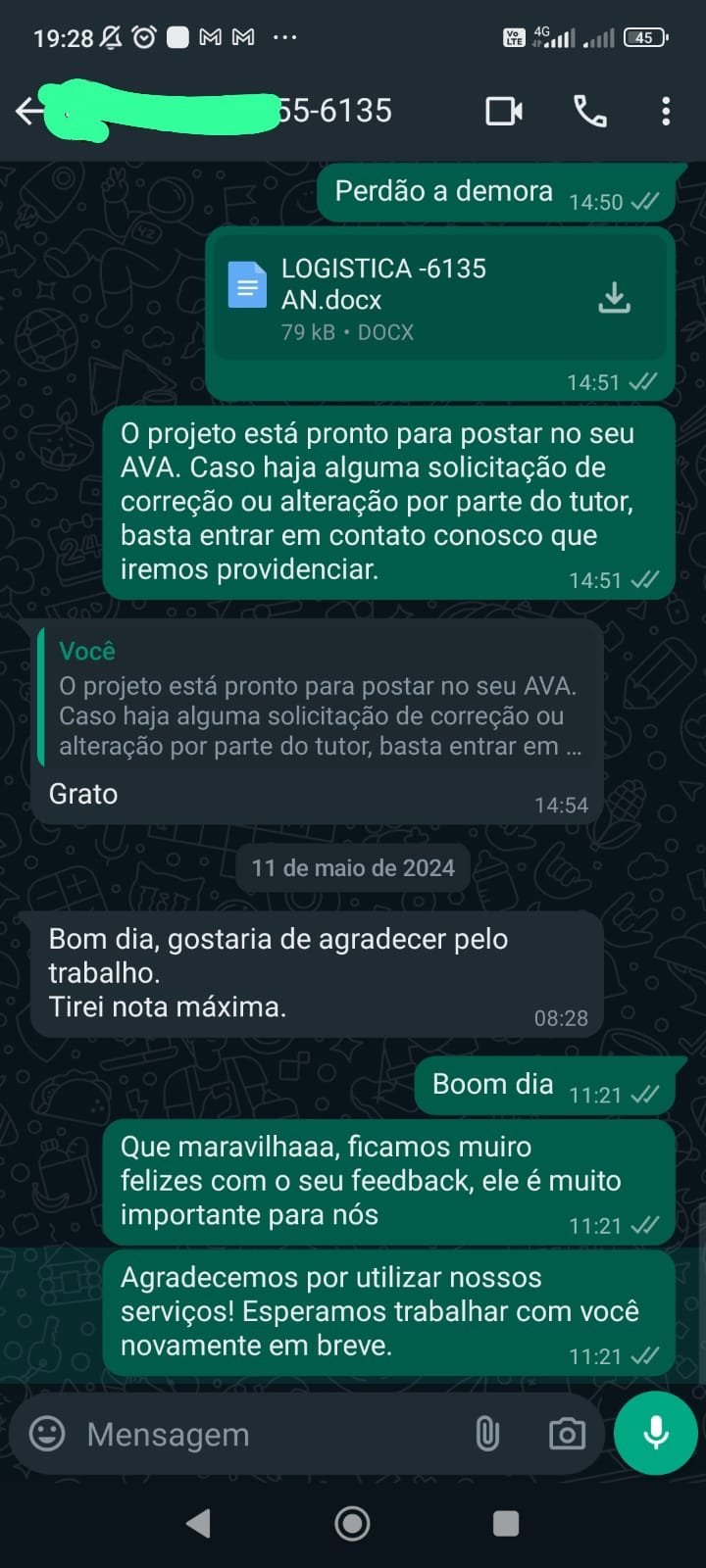Image resolution: width=706 pixels, height=1568 pixels.
Task: Go back to the chat list
Action: pos(29,111)
